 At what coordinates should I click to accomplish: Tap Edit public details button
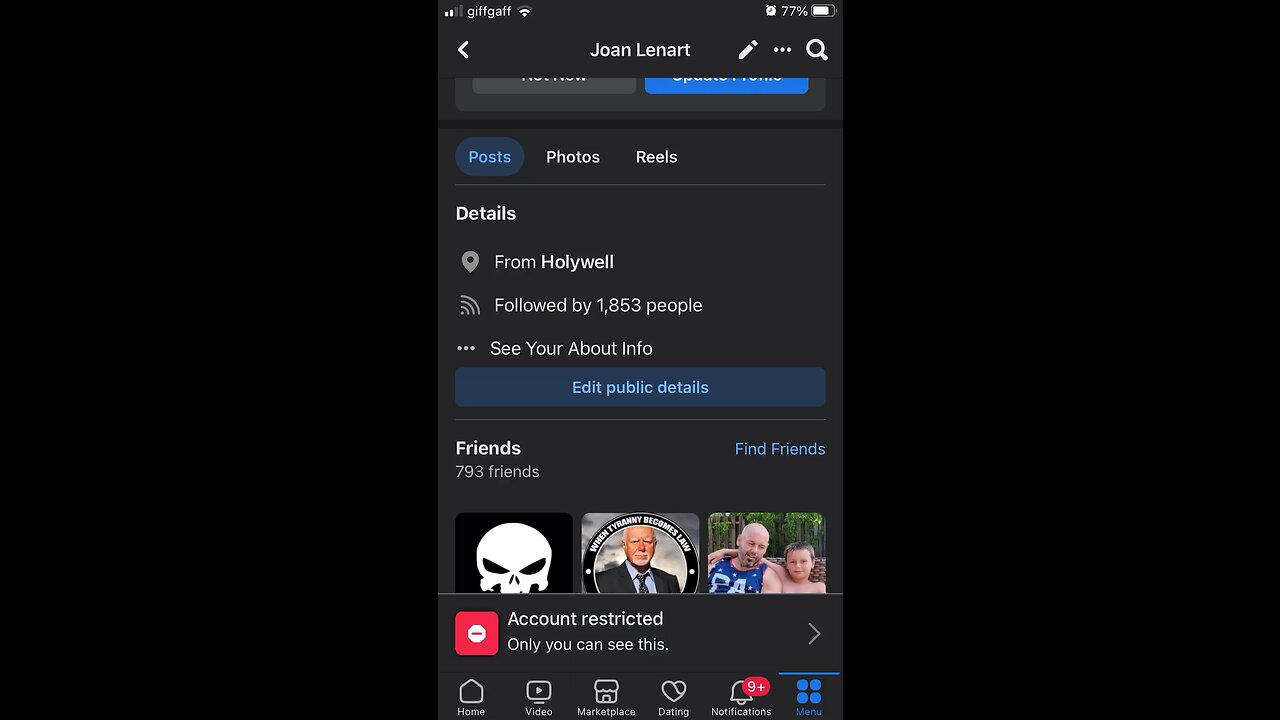click(640, 387)
